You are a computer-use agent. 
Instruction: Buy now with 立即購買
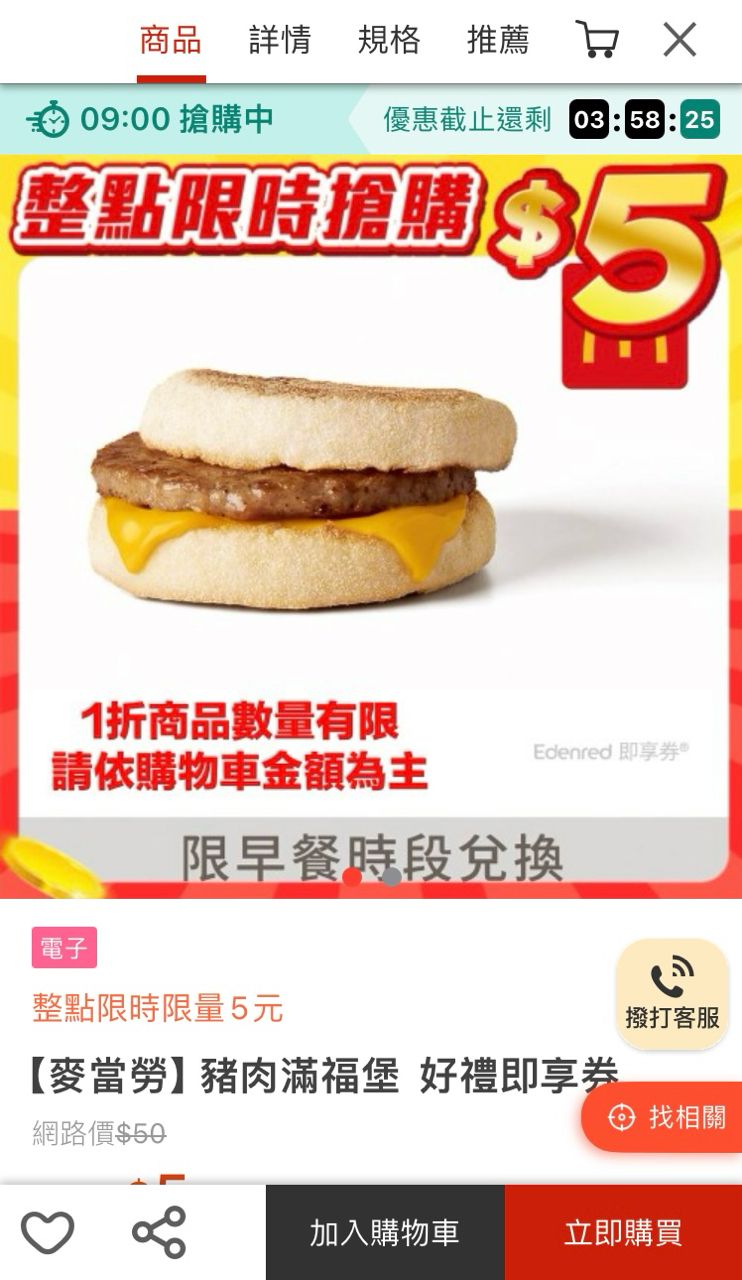tap(623, 1233)
